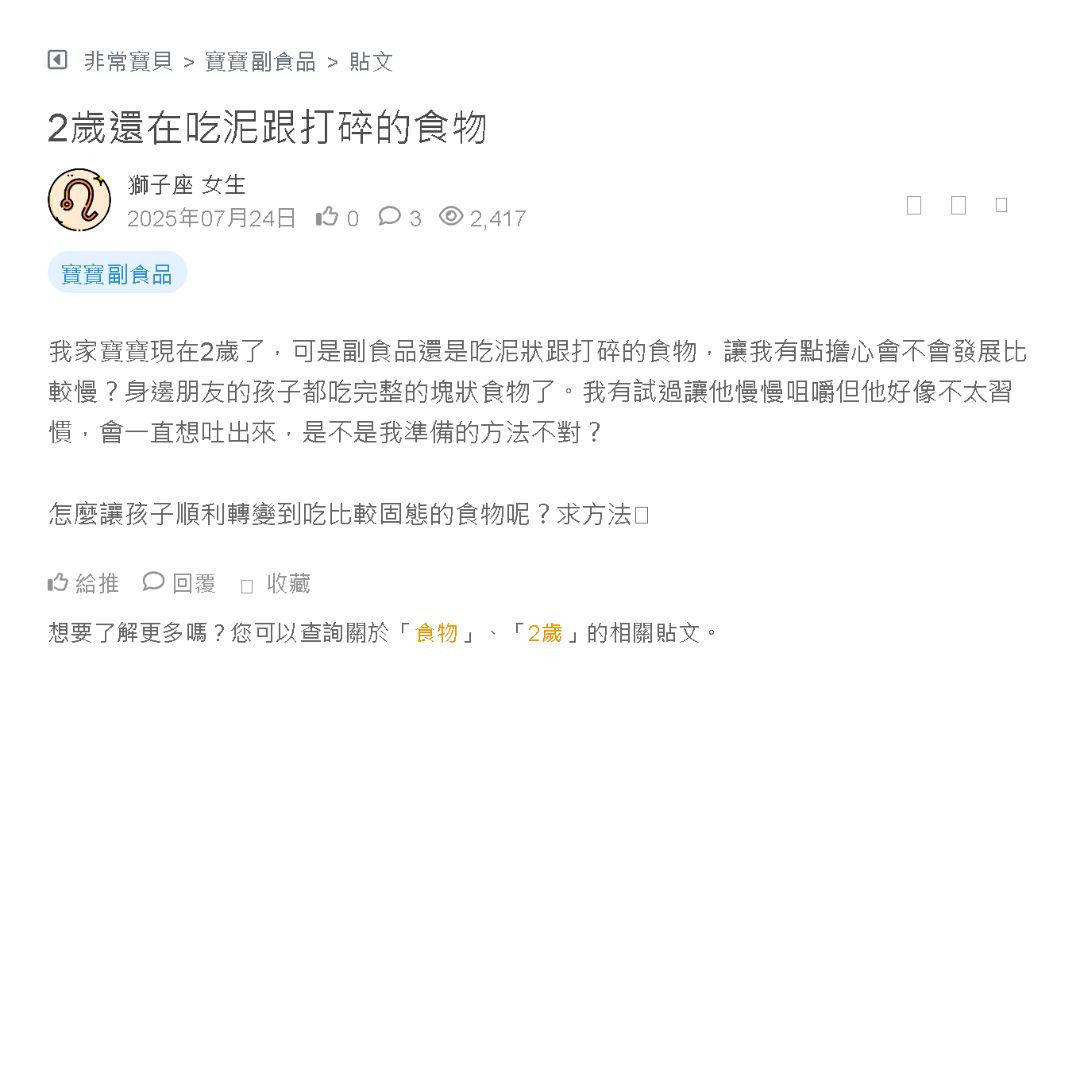Reply to the post with 回覆

click(180, 583)
